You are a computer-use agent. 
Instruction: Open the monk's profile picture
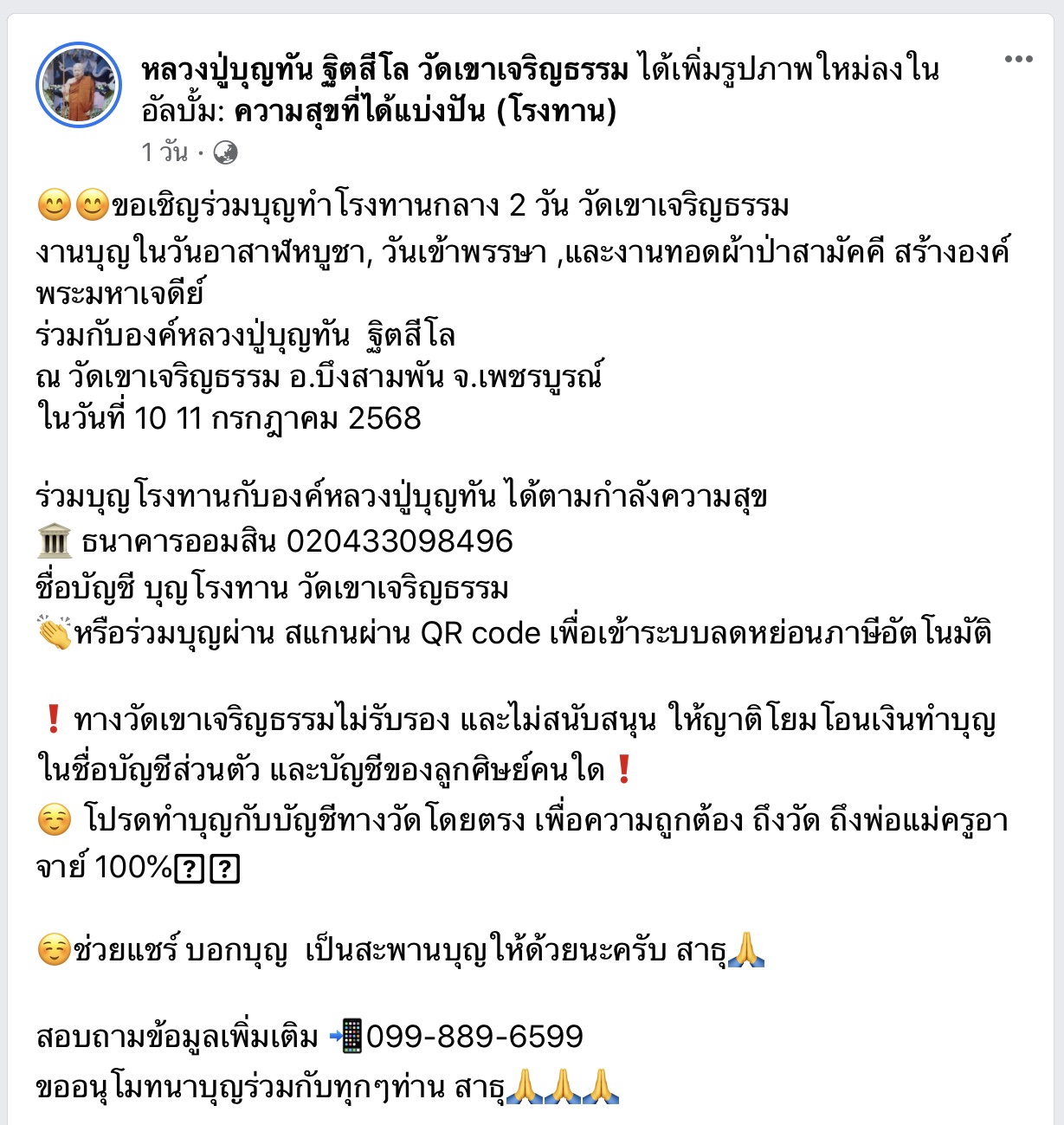click(x=79, y=85)
